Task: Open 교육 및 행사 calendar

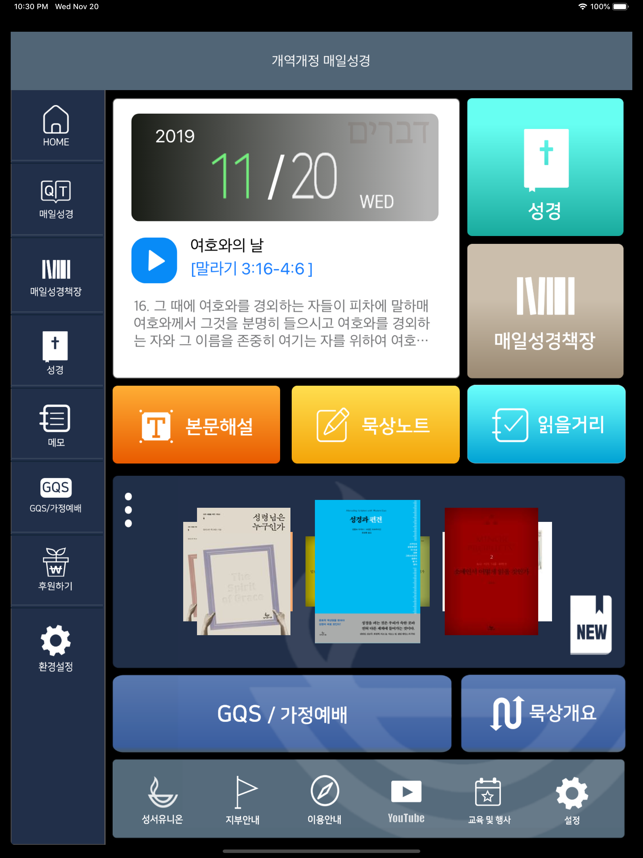Action: (x=488, y=802)
